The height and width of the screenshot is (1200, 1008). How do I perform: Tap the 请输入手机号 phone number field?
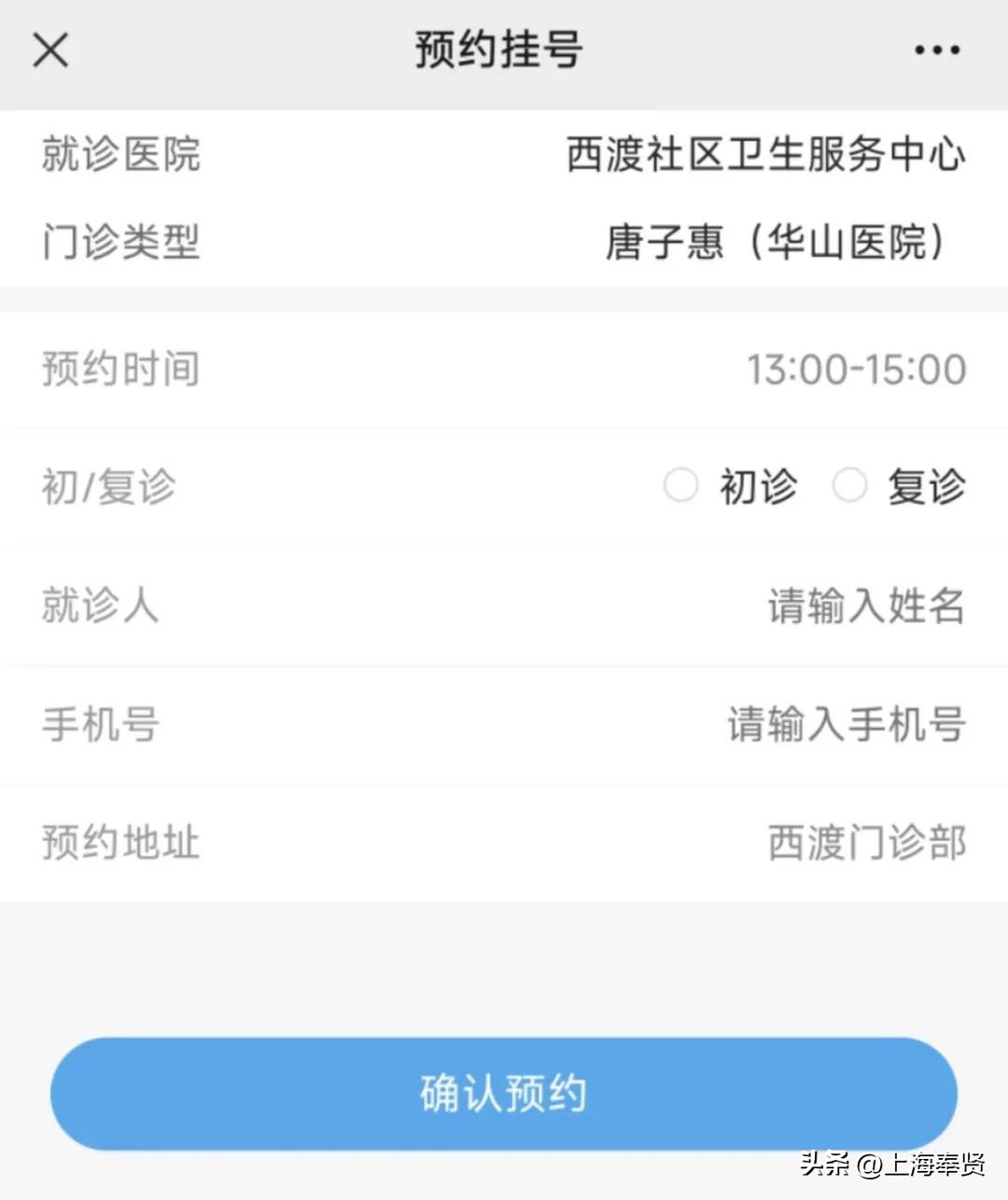pyautogui.click(x=846, y=725)
